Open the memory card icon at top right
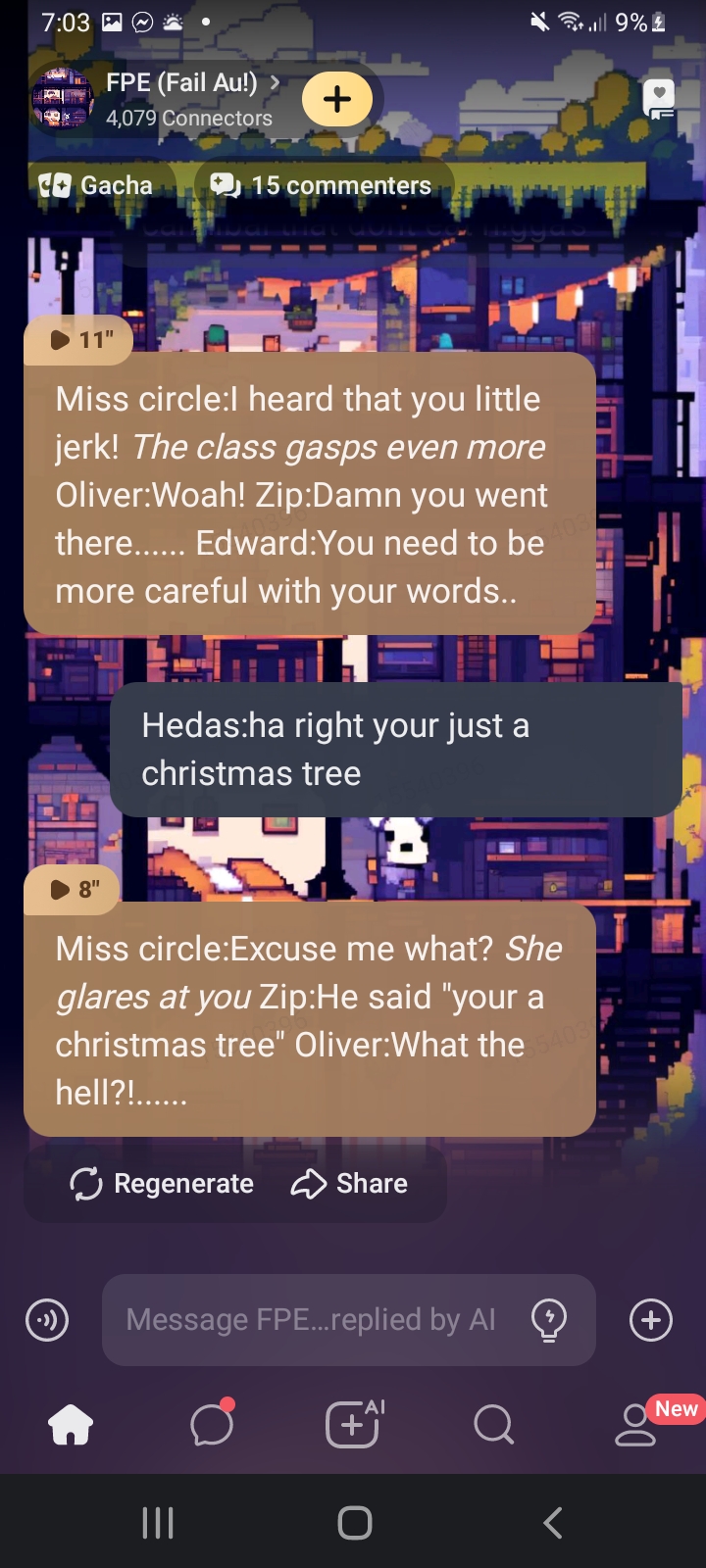This screenshot has height=1568, width=706. pos(658,99)
